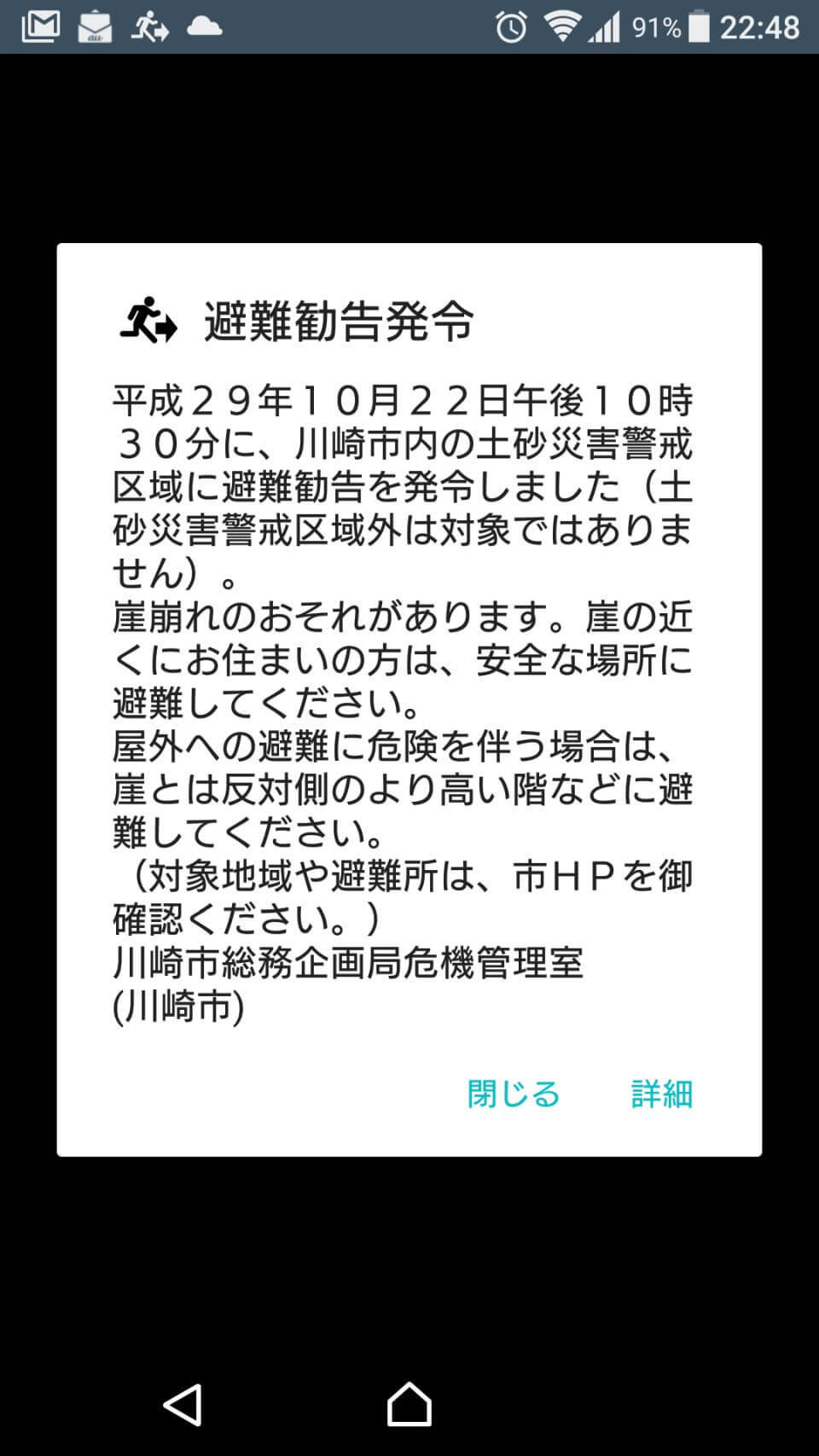Tap the 閉じる button to close the alert
The height and width of the screenshot is (1456, 819).
pyautogui.click(x=513, y=1094)
